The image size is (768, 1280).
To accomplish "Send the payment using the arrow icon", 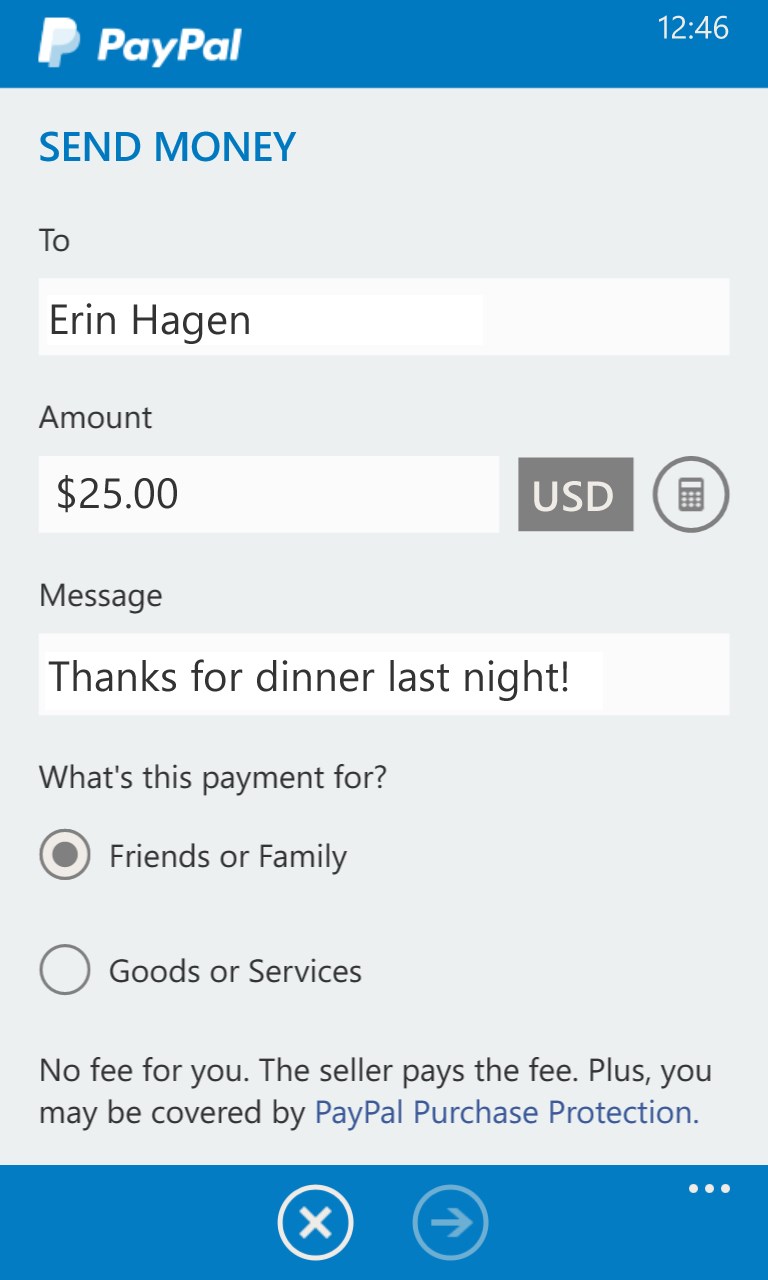I will click(449, 1221).
